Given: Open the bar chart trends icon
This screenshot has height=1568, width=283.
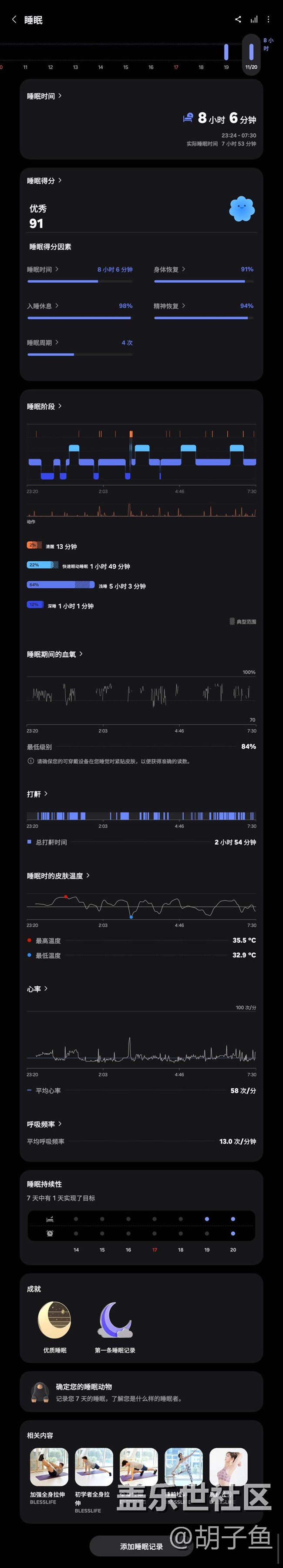Looking at the screenshot, I should (254, 20).
